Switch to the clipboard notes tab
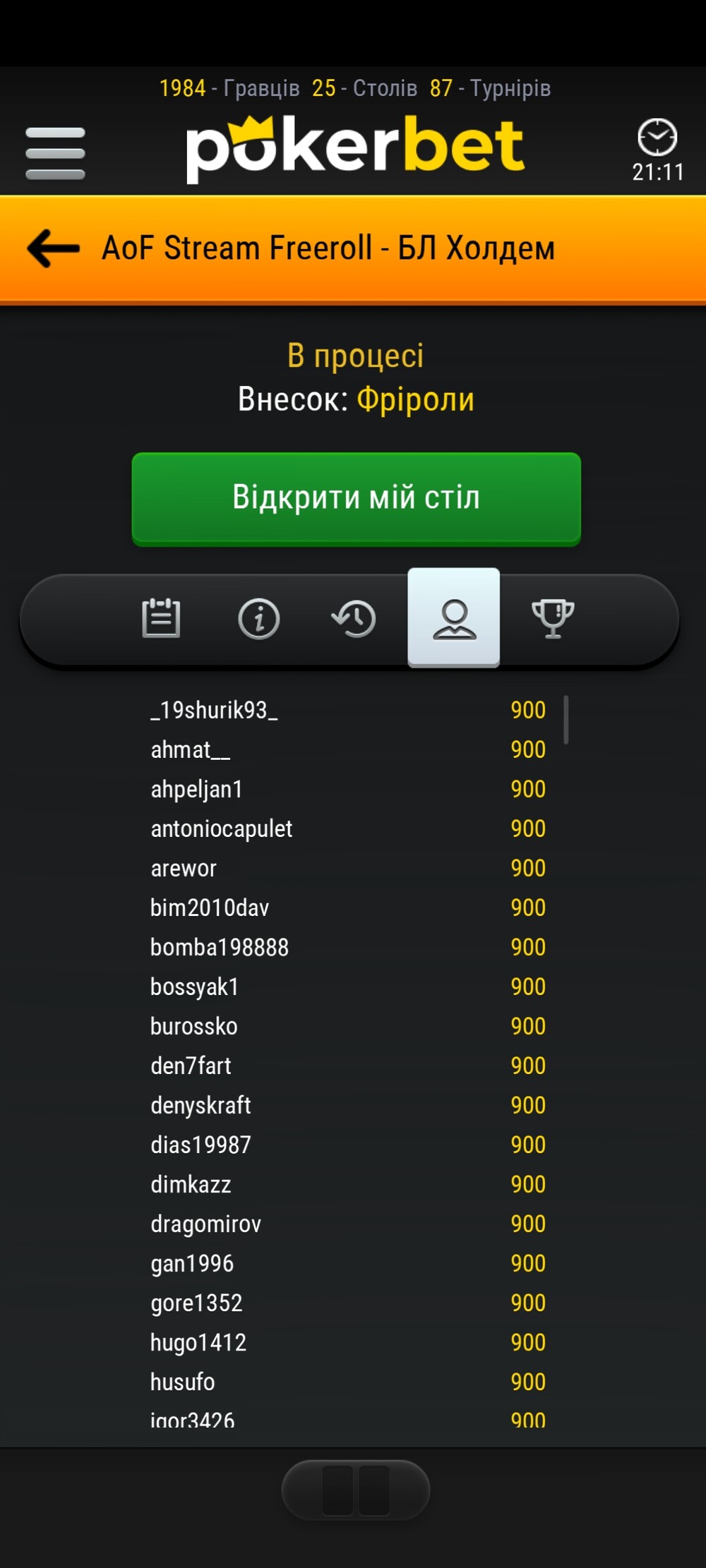The width and height of the screenshot is (706, 1568). click(161, 618)
